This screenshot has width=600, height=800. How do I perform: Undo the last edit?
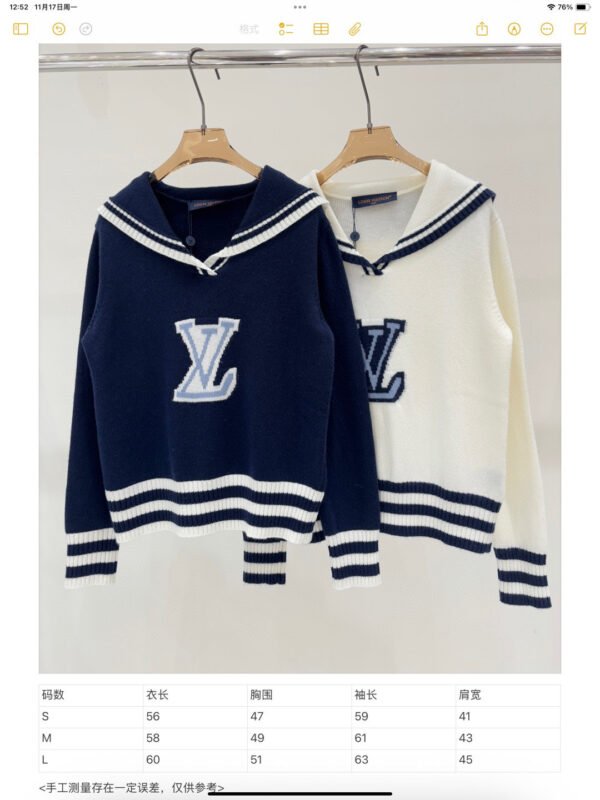pos(58,29)
